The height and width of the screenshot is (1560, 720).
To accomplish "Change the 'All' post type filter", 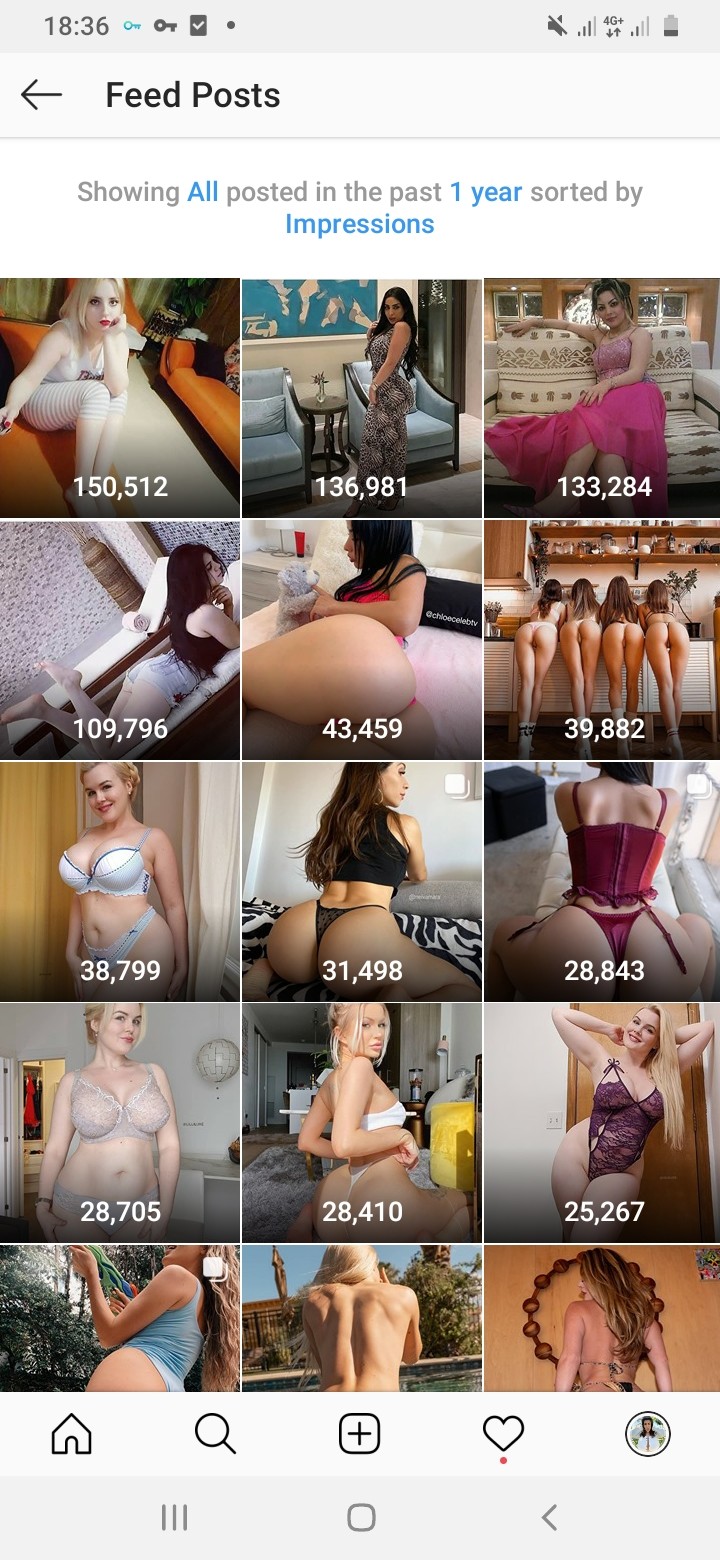I will point(203,192).
